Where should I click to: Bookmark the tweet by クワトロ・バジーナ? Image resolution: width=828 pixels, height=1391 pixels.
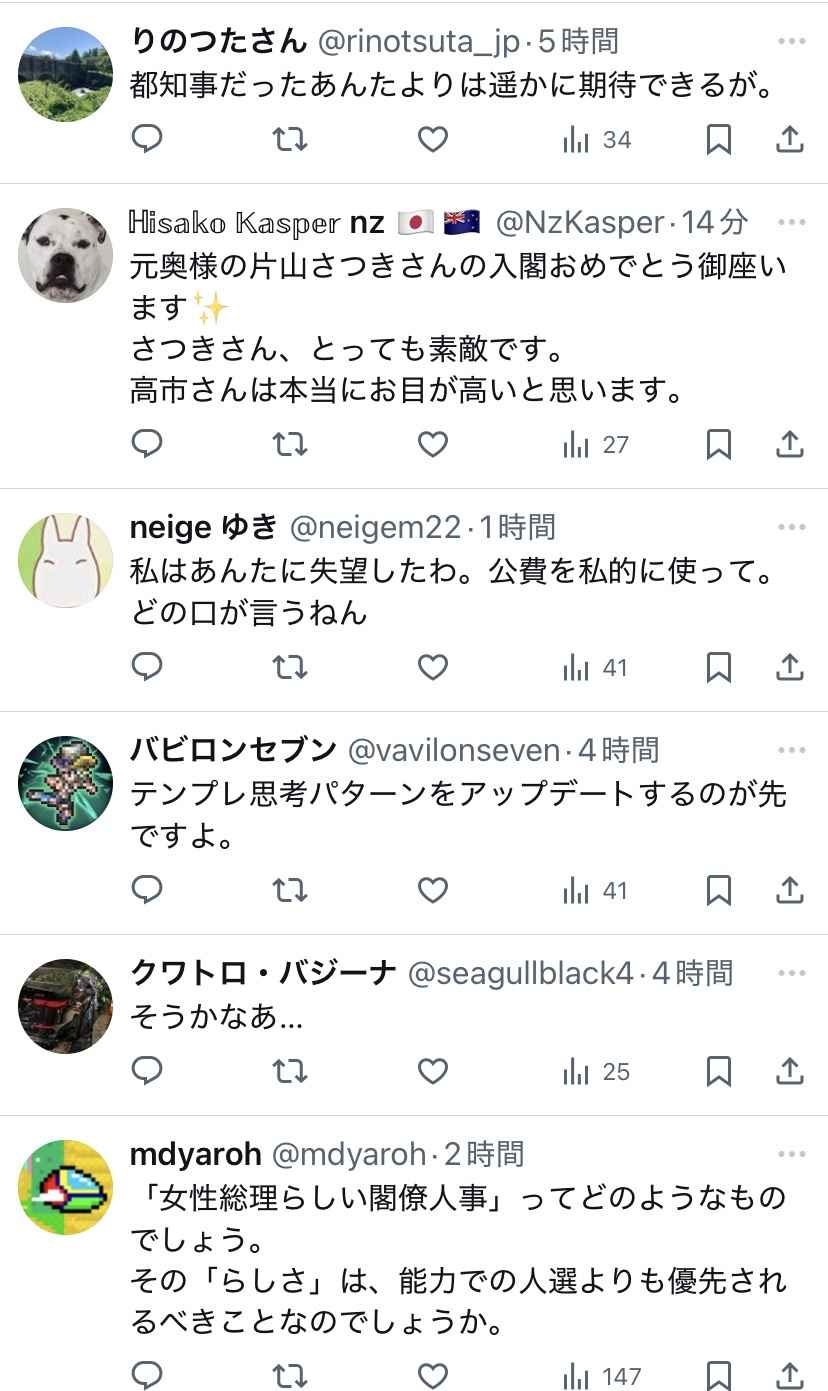click(x=718, y=1072)
